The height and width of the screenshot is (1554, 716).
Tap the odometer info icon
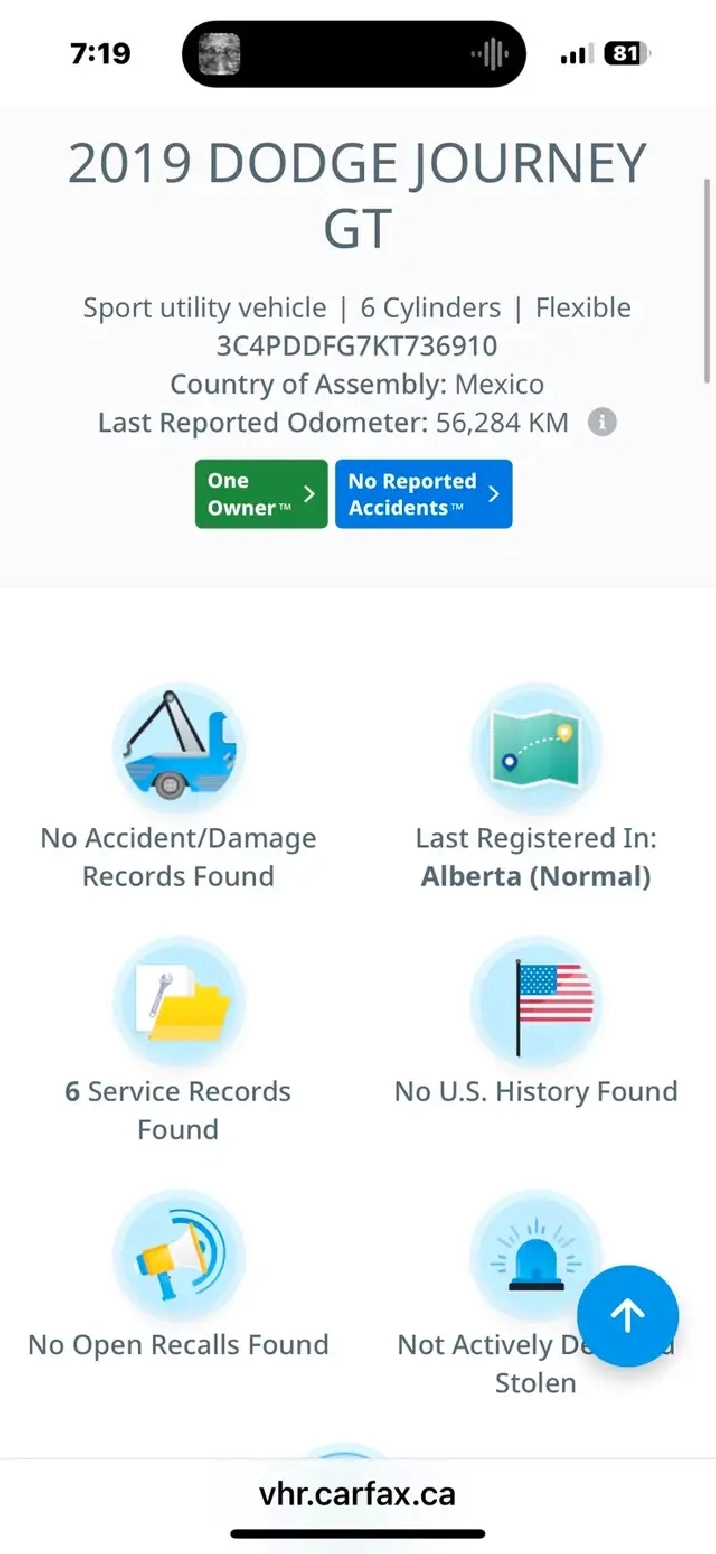coord(601,422)
